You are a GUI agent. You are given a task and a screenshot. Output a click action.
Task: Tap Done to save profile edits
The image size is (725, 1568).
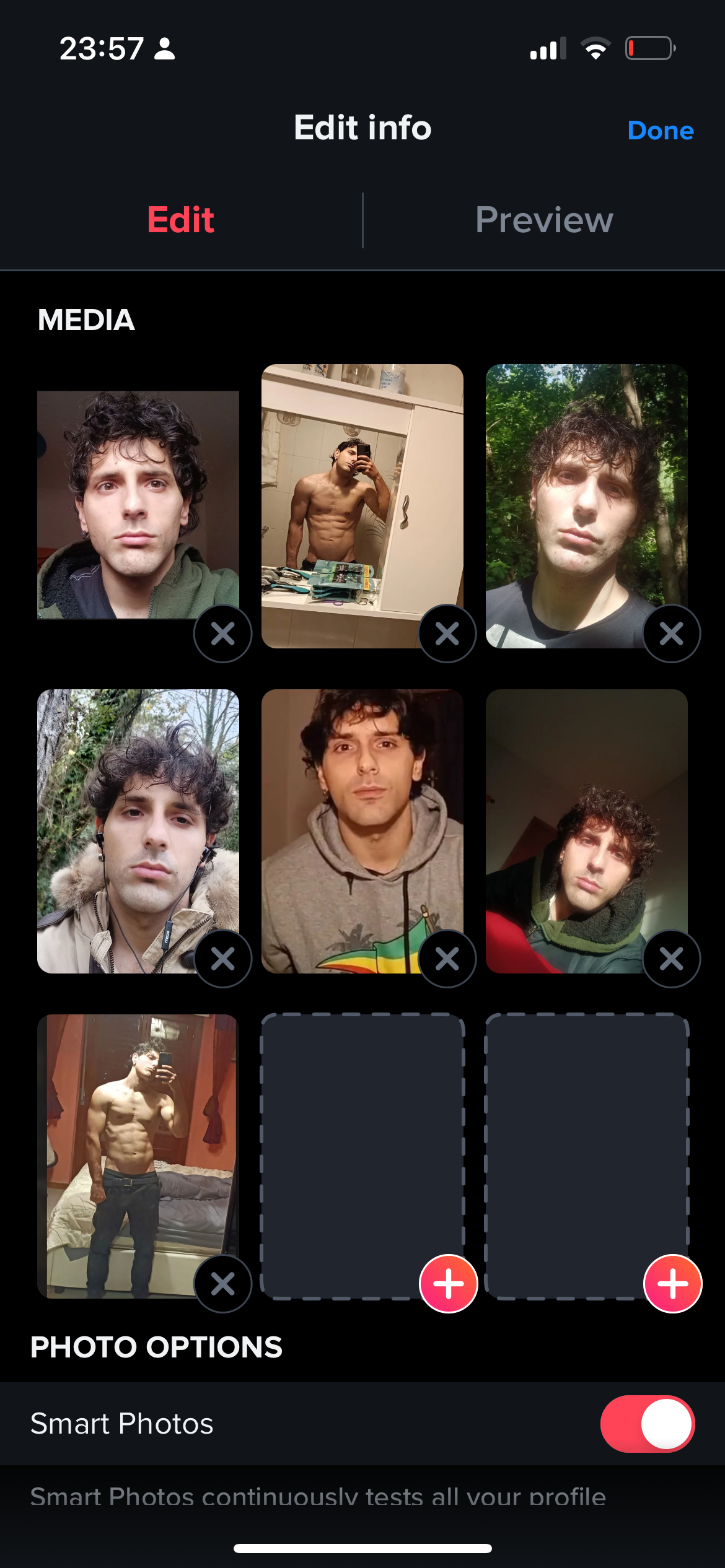[x=660, y=131]
